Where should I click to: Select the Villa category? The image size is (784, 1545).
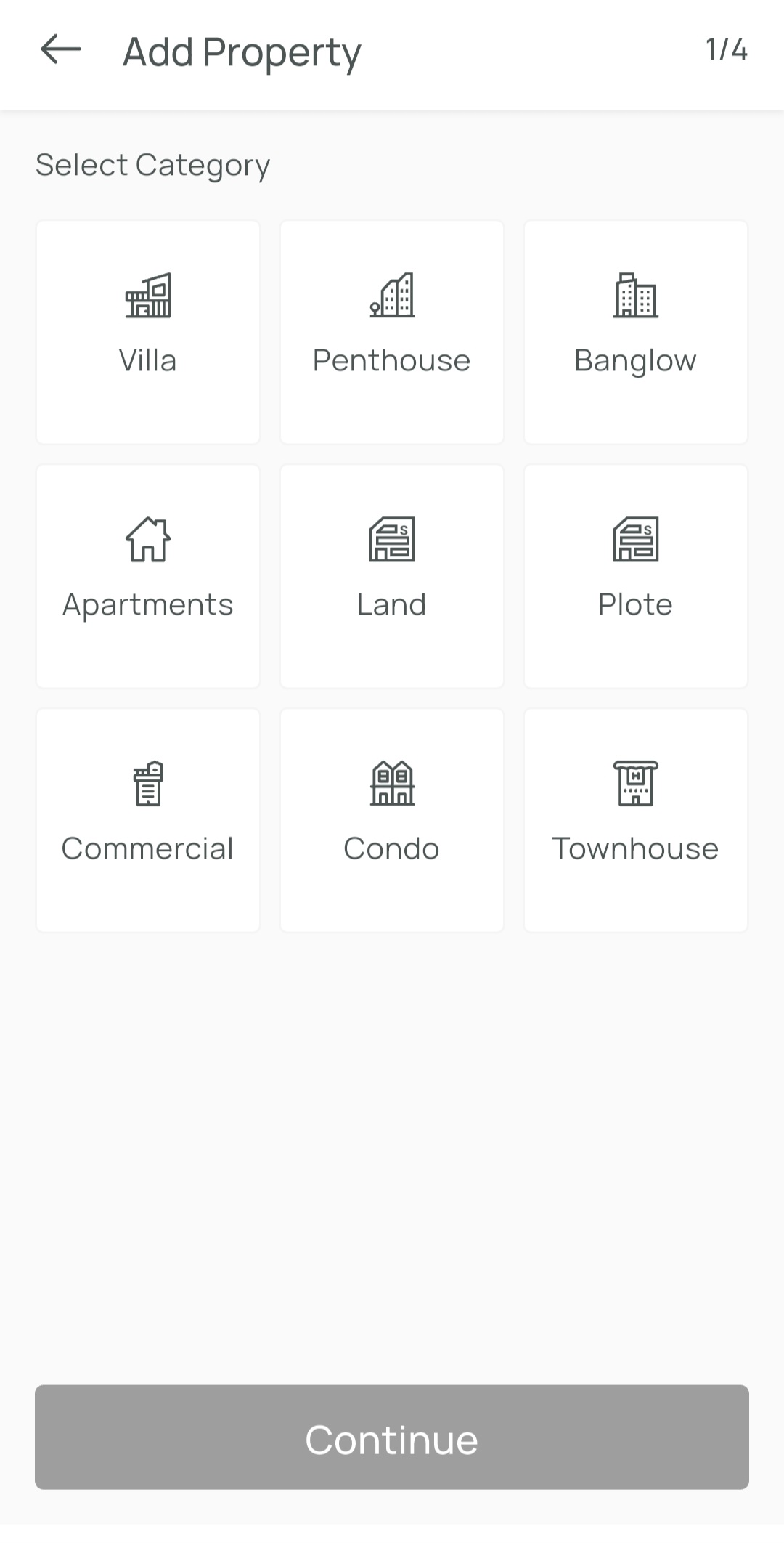click(x=148, y=332)
